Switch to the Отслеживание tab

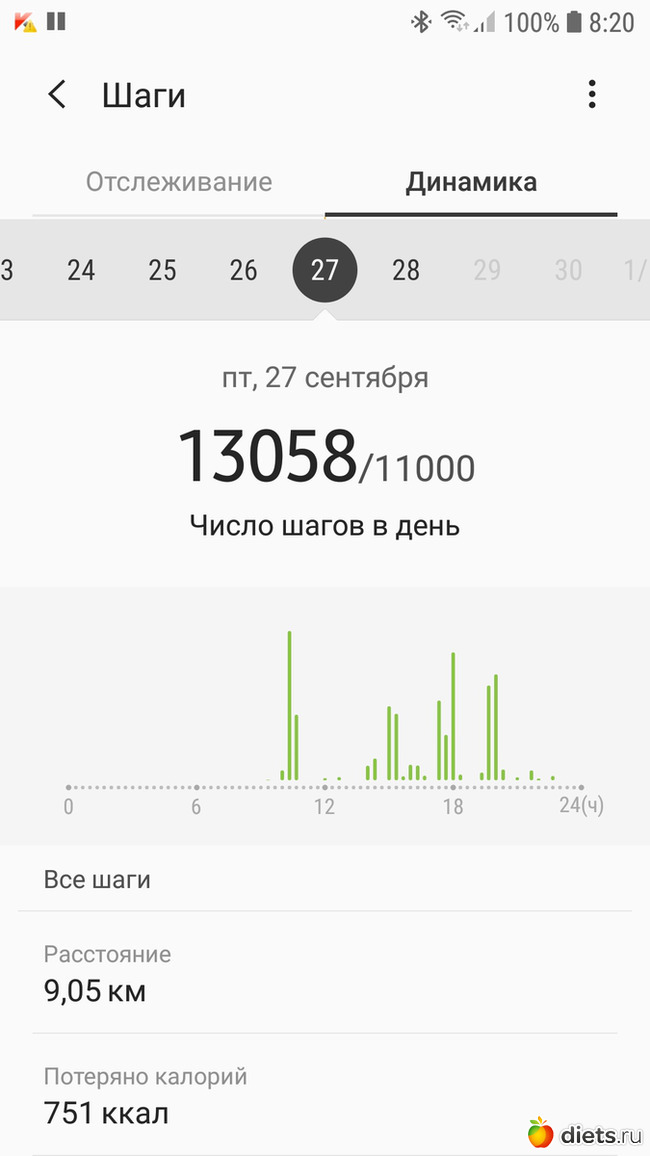[x=179, y=183]
